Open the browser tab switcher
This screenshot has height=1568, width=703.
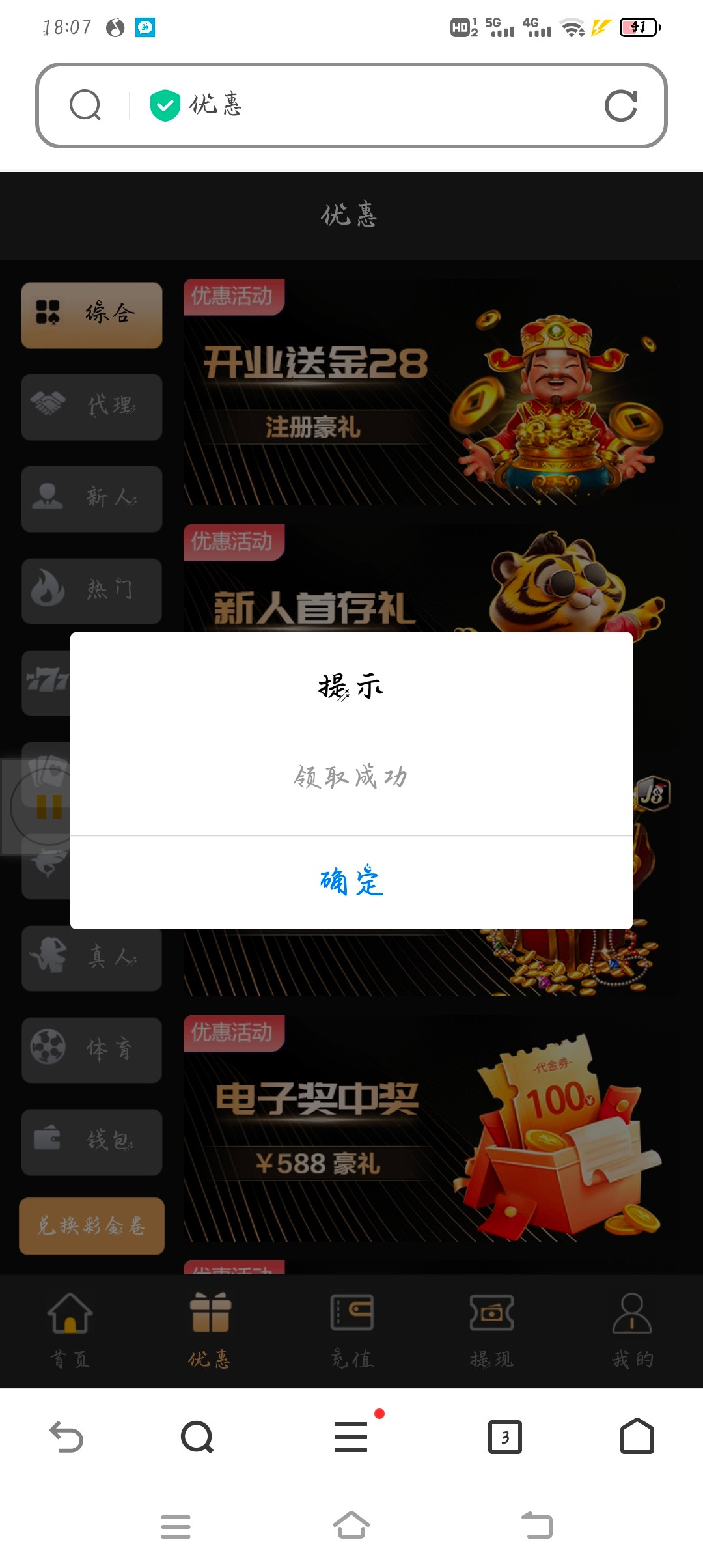pos(504,1437)
